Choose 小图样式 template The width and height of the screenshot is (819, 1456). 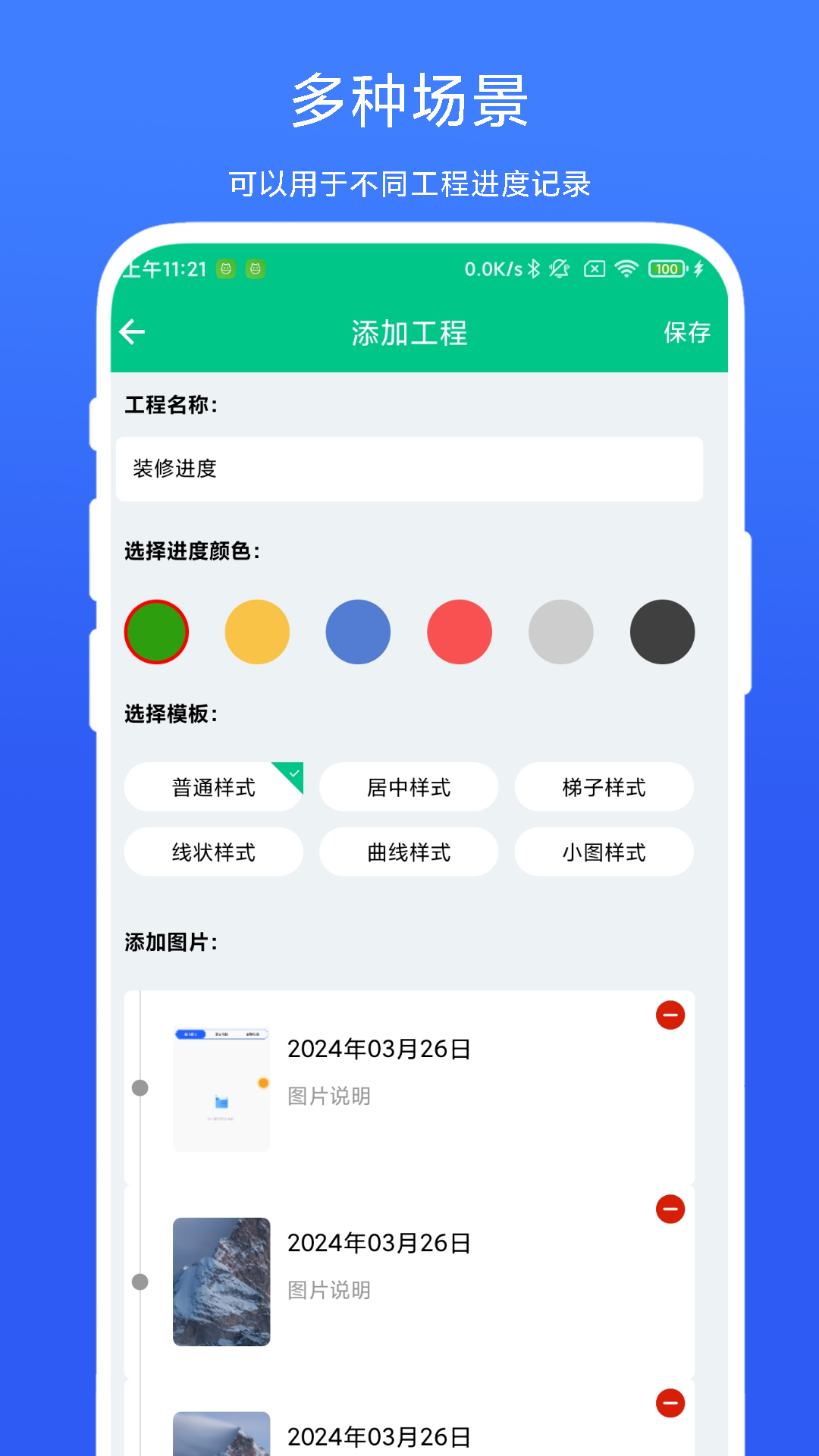tap(604, 852)
